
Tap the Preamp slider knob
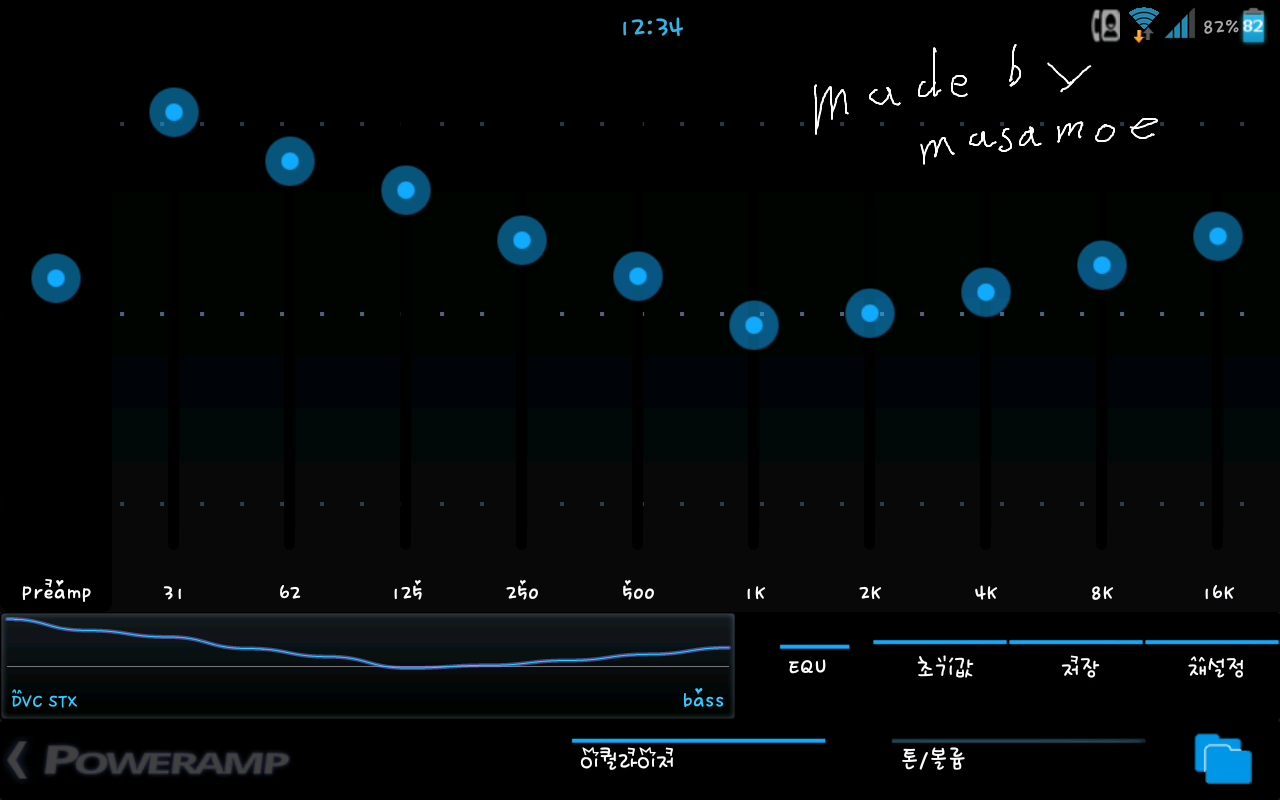coord(56,278)
